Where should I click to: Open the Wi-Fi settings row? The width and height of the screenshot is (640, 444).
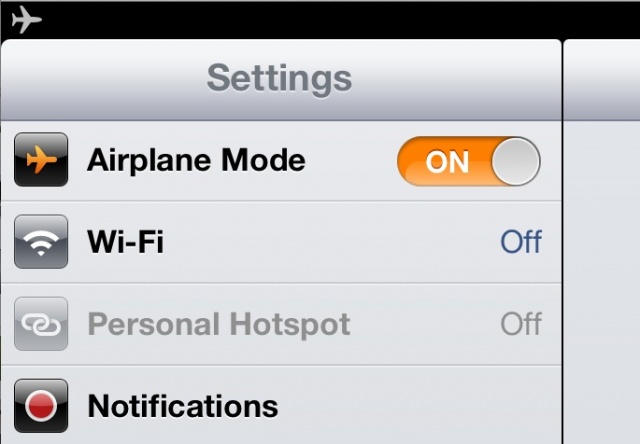(280, 242)
